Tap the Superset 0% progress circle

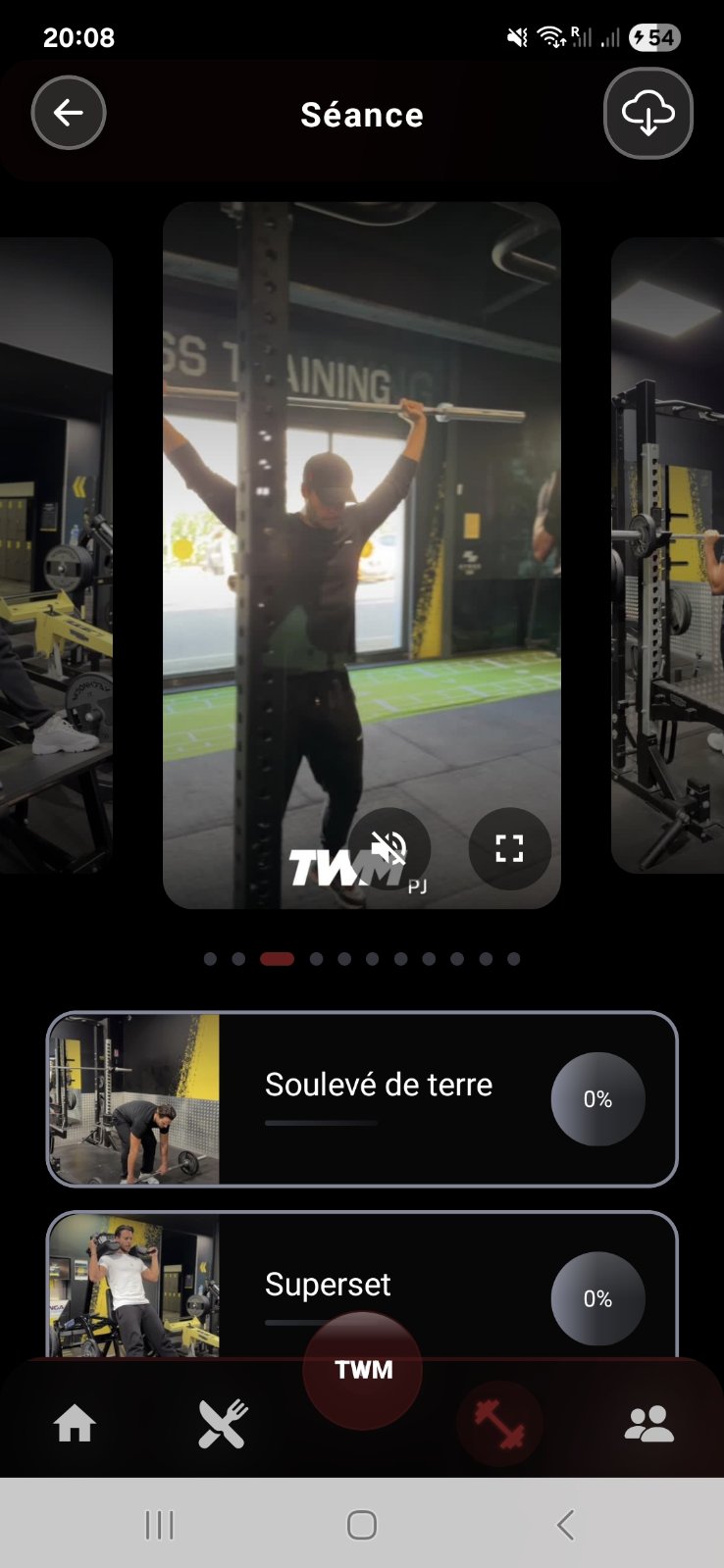pos(597,1297)
